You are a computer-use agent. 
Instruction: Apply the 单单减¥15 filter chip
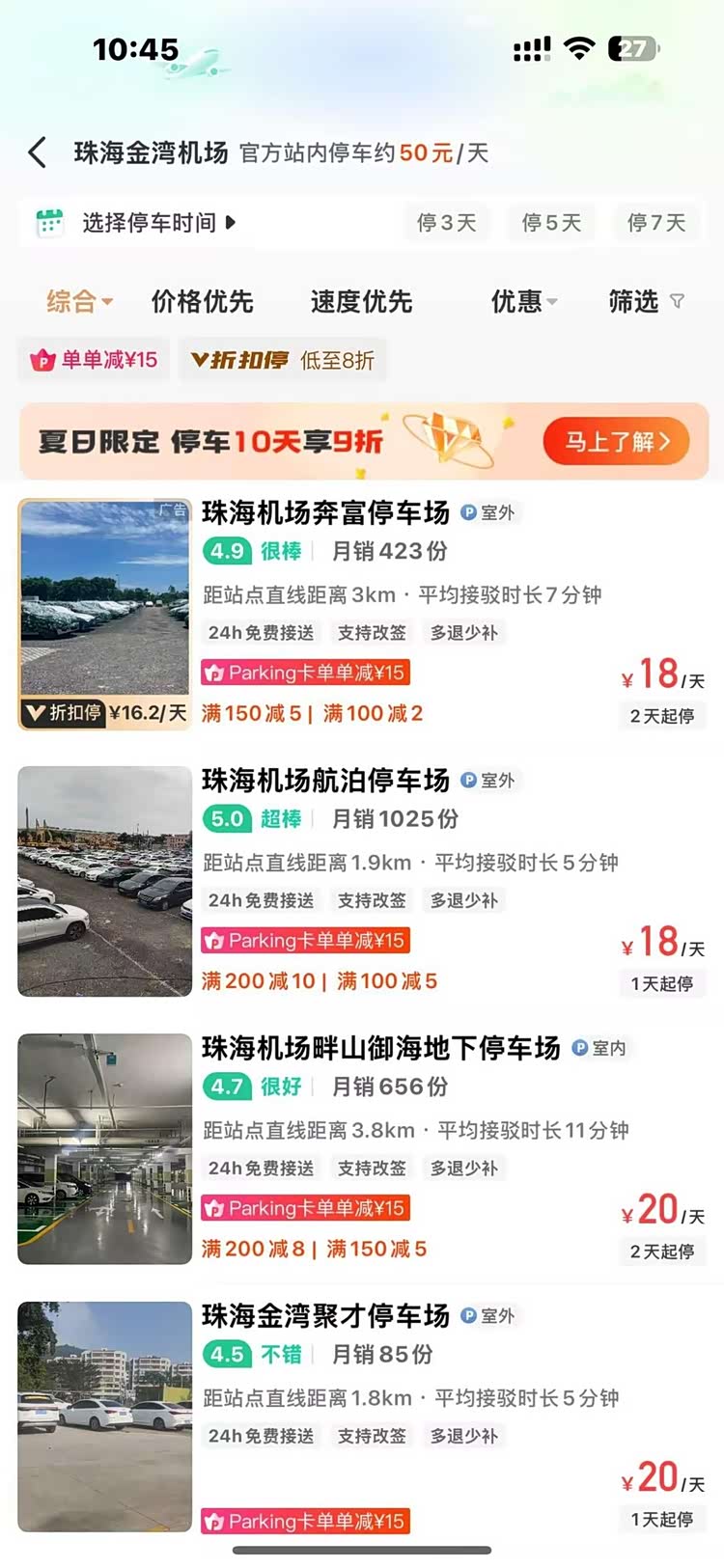(95, 360)
